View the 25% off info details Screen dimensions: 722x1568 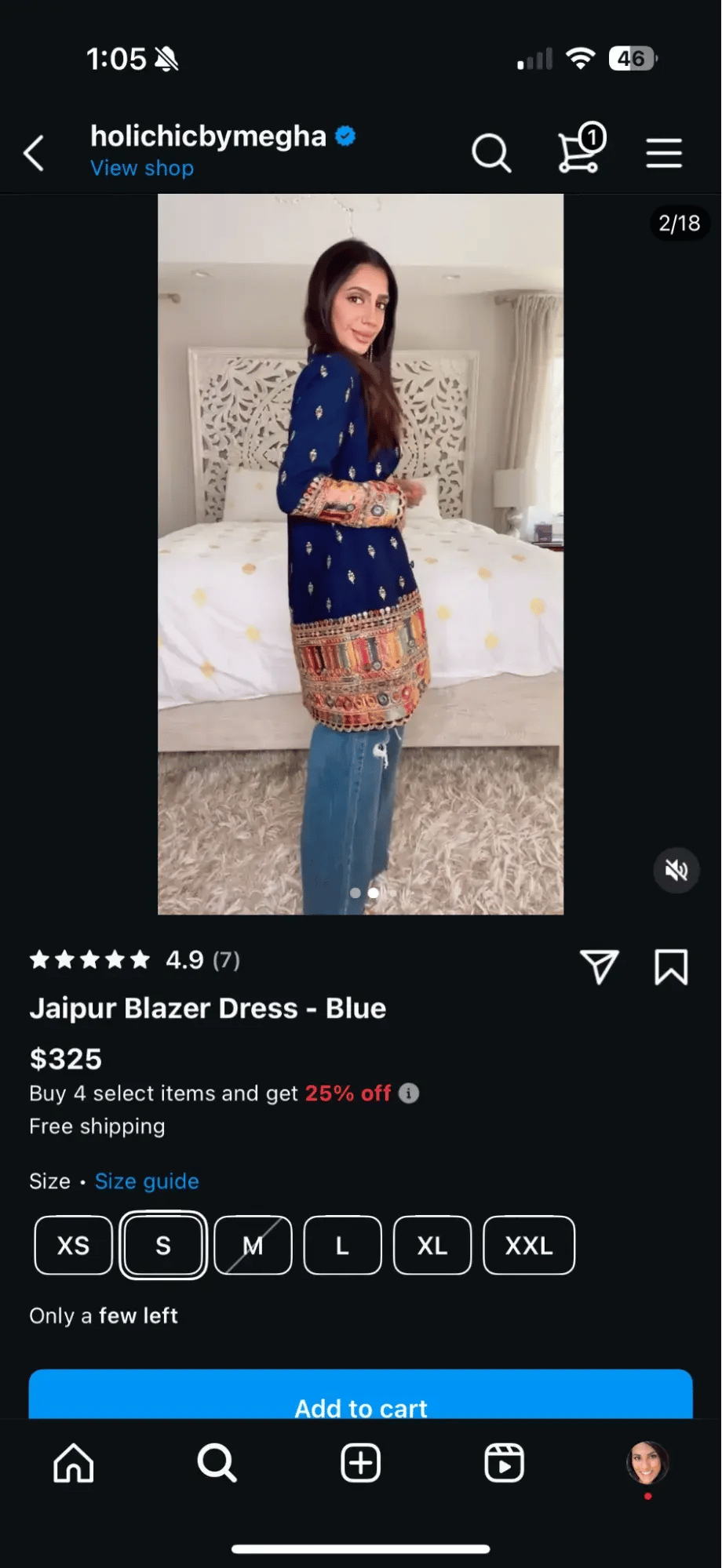click(409, 1093)
